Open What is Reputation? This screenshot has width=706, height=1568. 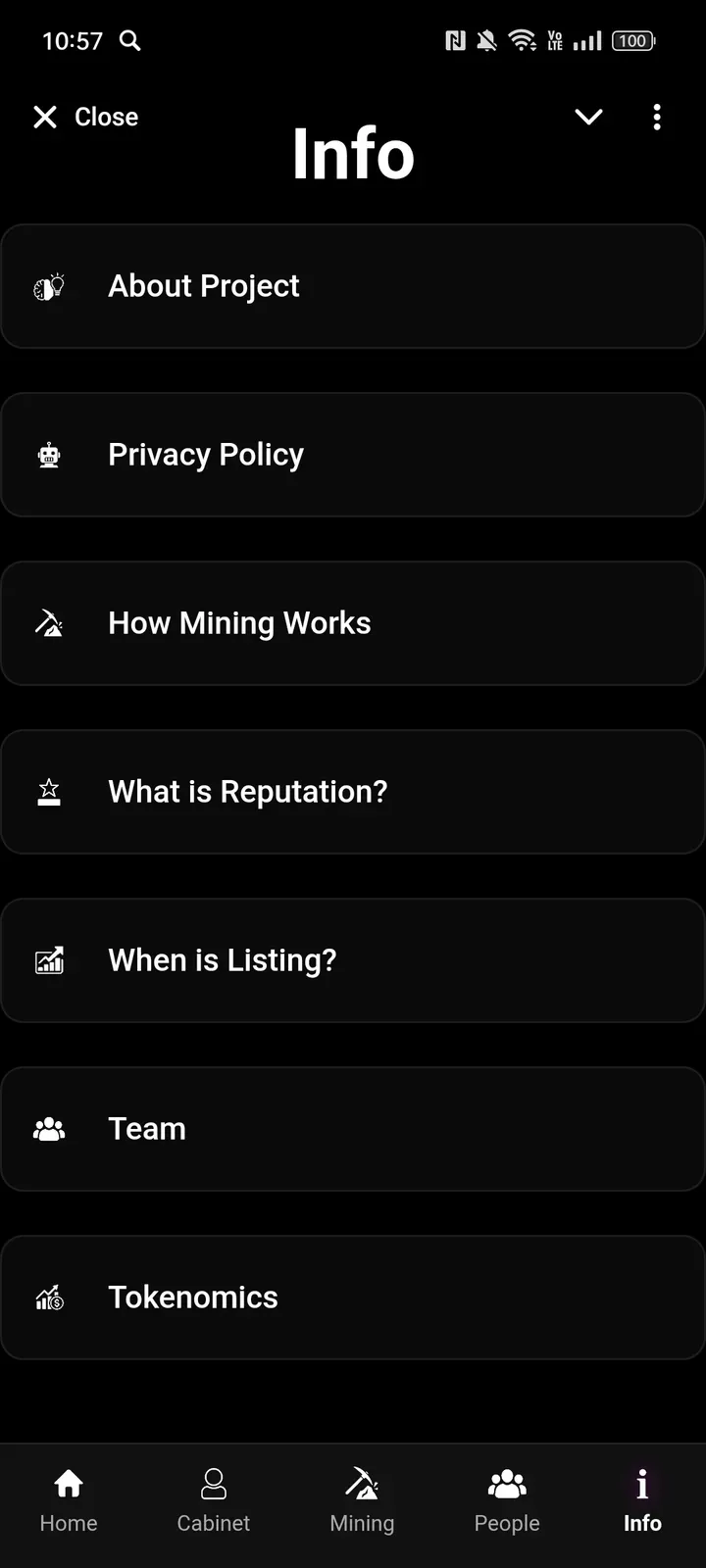[353, 792]
